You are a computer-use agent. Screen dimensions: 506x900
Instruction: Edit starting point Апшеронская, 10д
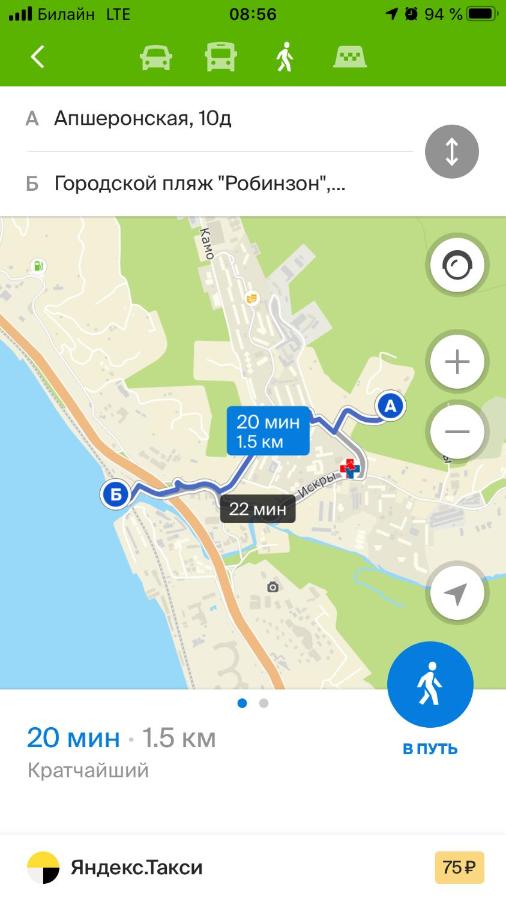219,119
